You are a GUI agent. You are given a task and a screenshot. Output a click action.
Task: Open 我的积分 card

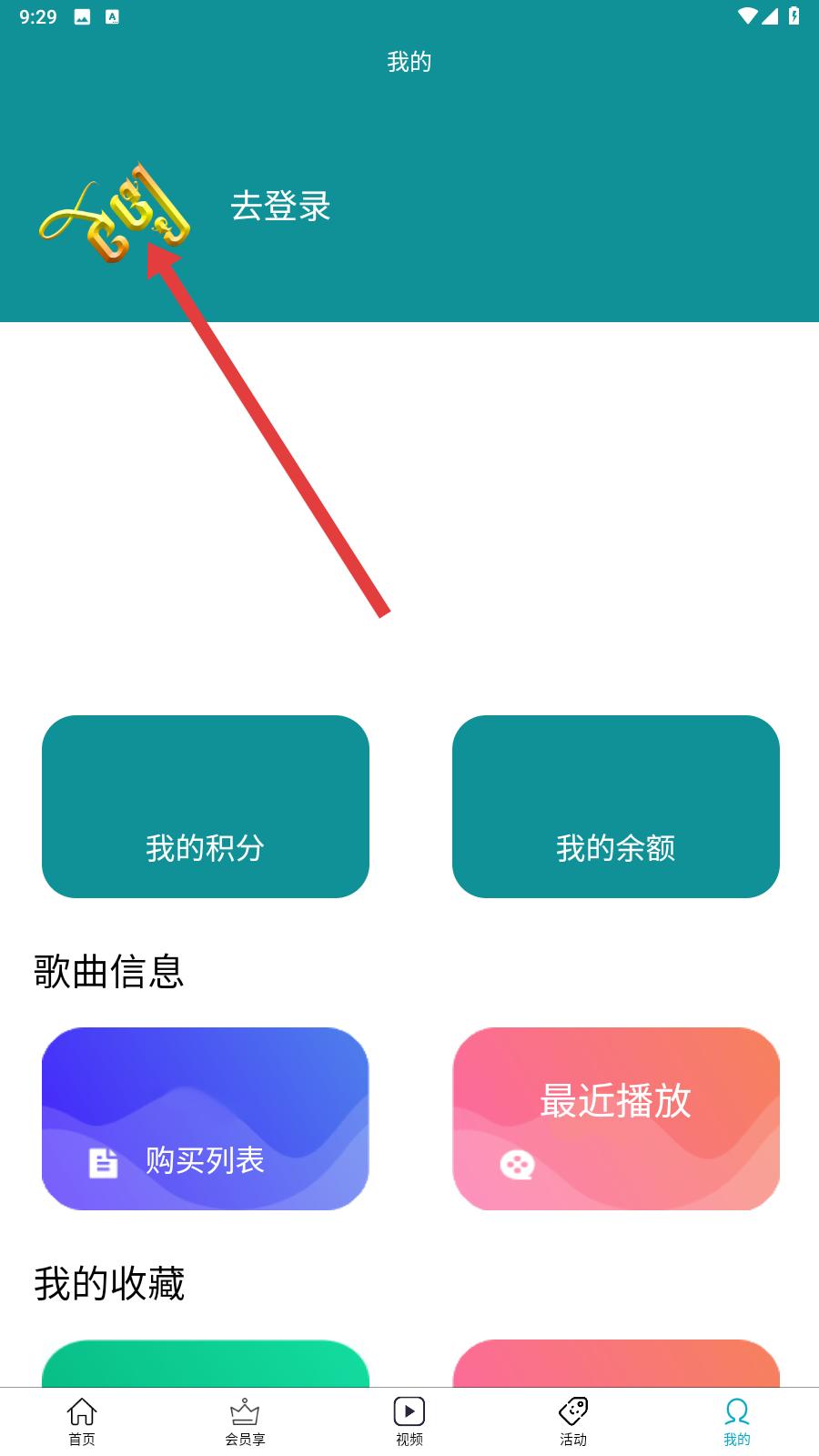tap(206, 806)
